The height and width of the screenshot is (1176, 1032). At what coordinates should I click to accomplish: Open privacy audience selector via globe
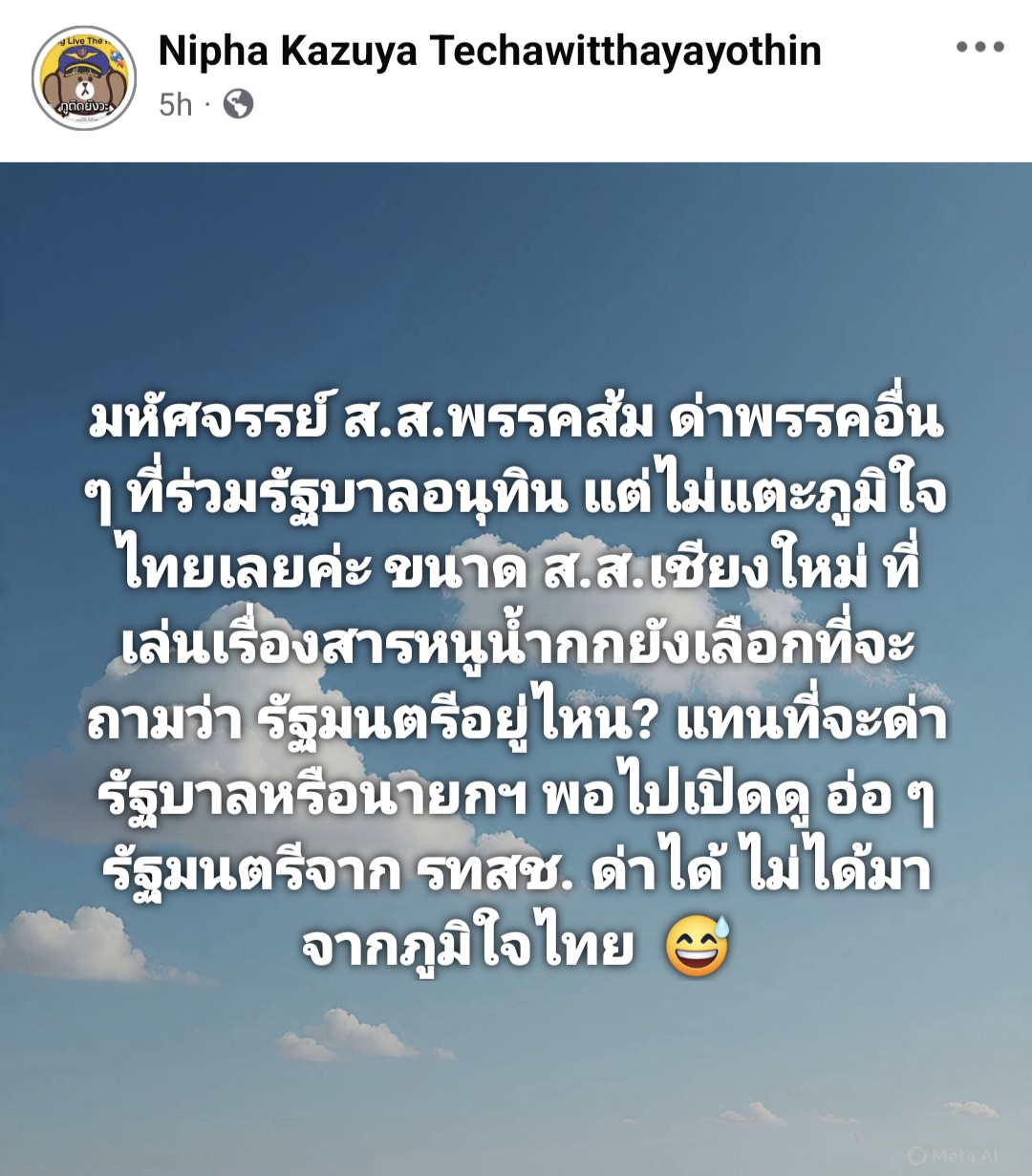[238, 104]
